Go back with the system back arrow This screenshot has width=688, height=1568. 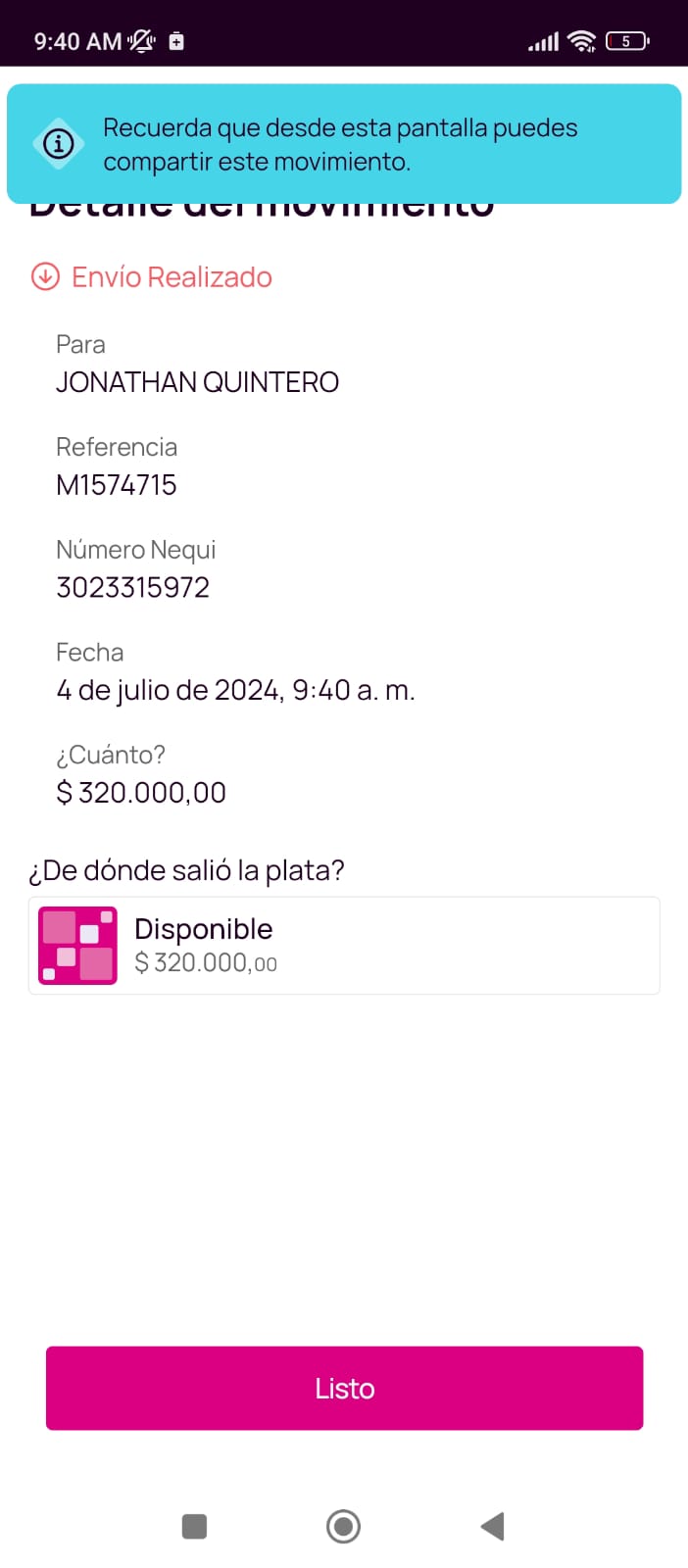coord(492,1526)
